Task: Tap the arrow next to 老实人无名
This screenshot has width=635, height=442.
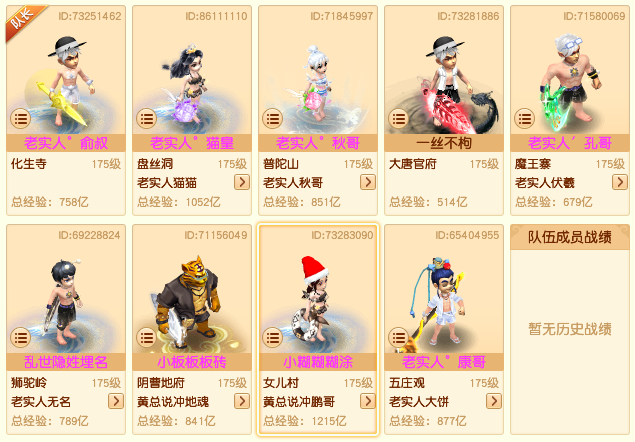Action: click(115, 400)
